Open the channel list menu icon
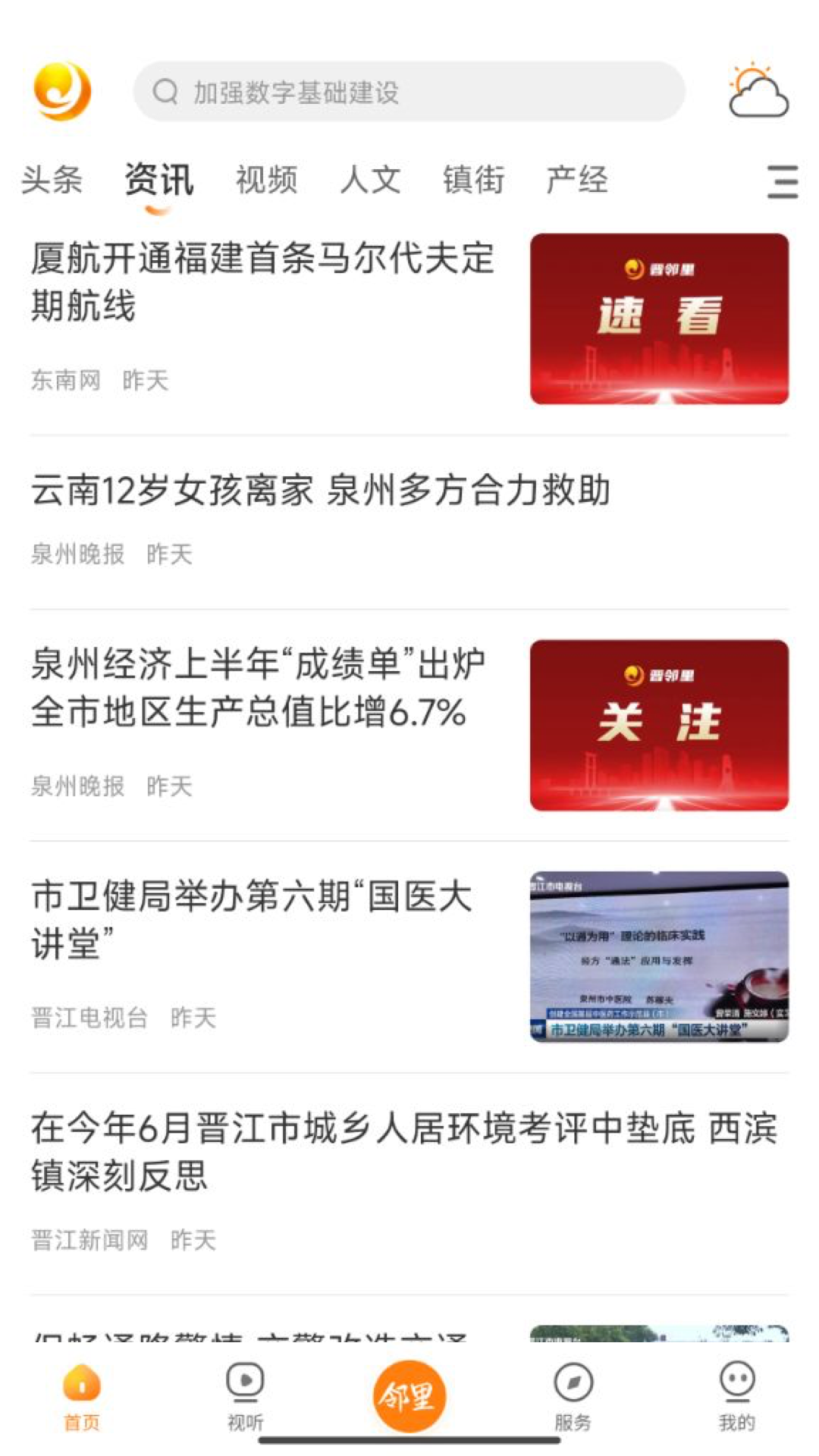Viewport: 819px width, 1456px height. coord(782,182)
